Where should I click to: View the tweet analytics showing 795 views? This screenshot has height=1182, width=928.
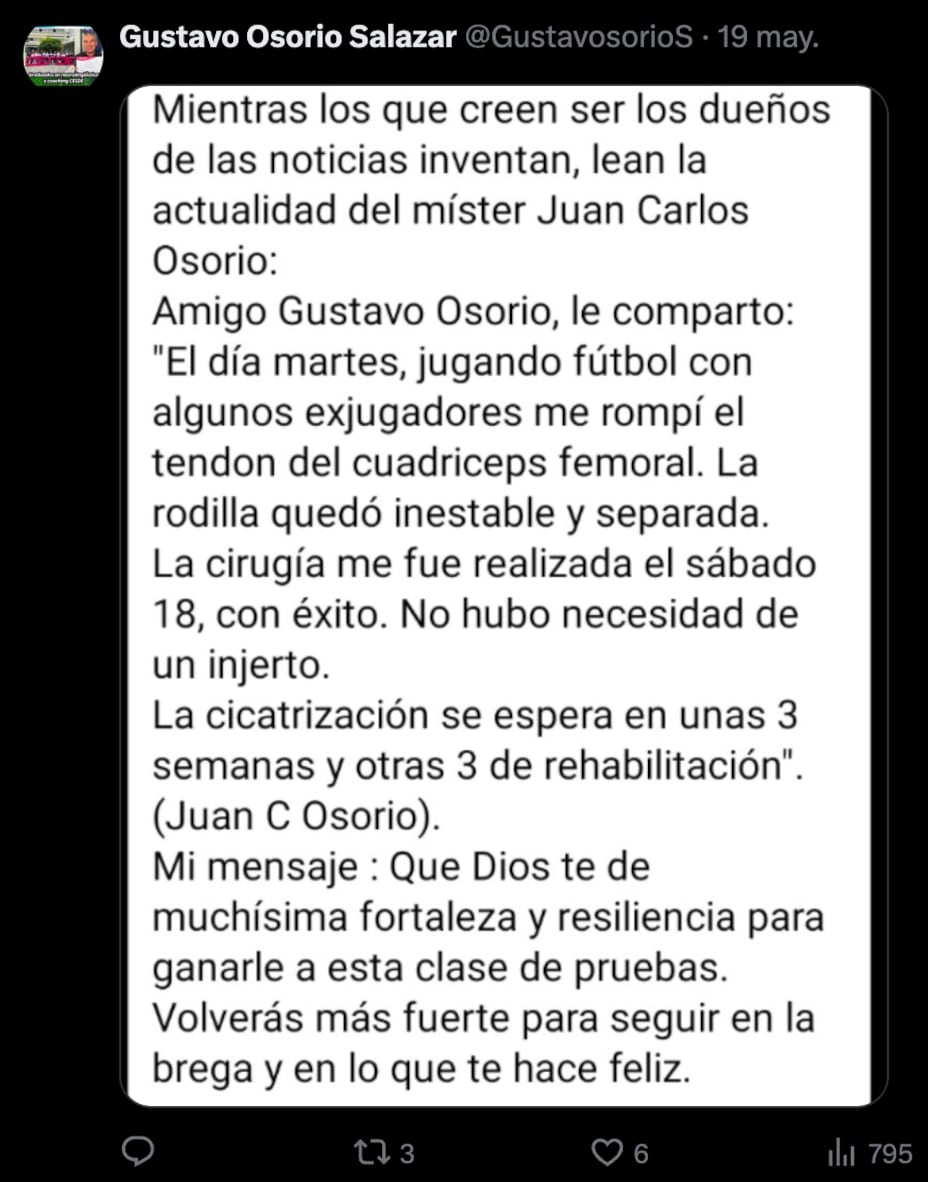842,1153
